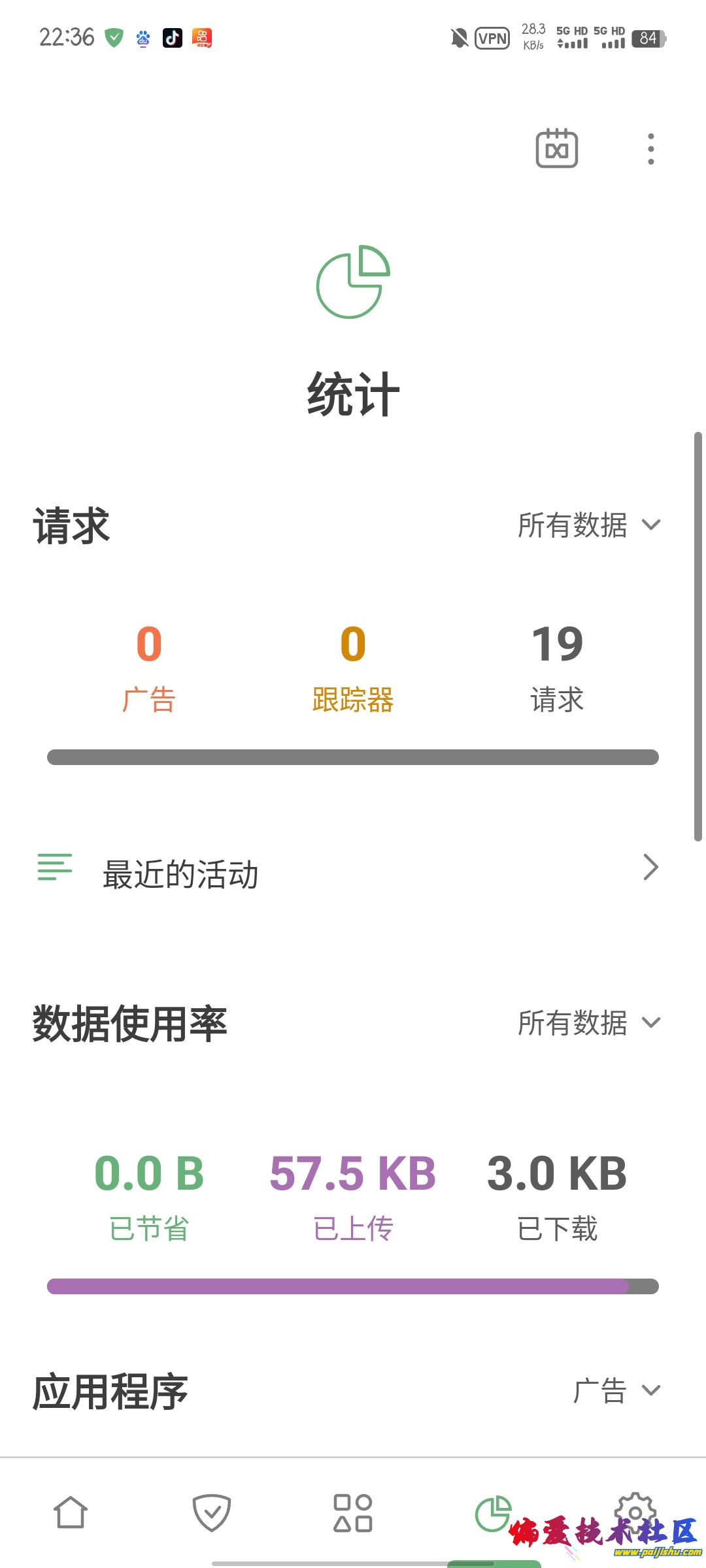Open the calendar date range icon

[x=556, y=149]
